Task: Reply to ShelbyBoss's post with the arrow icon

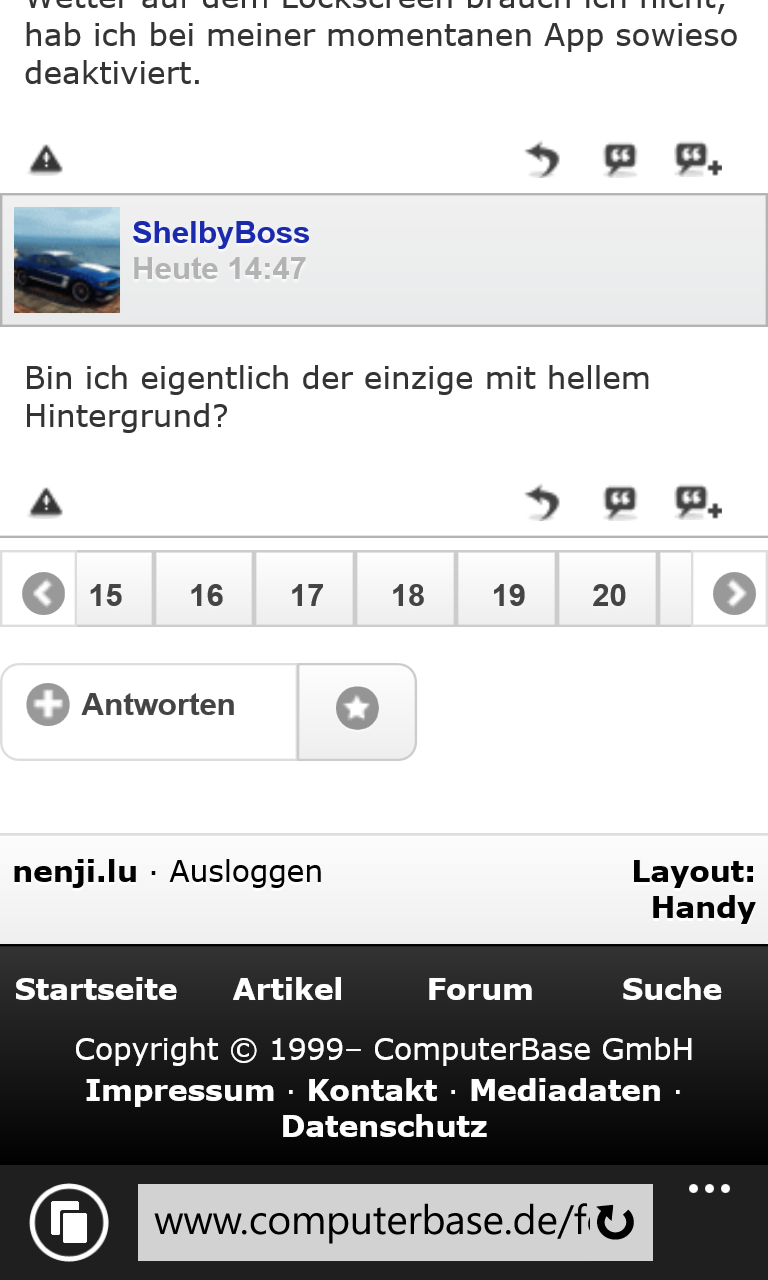Action: pyautogui.click(x=542, y=502)
